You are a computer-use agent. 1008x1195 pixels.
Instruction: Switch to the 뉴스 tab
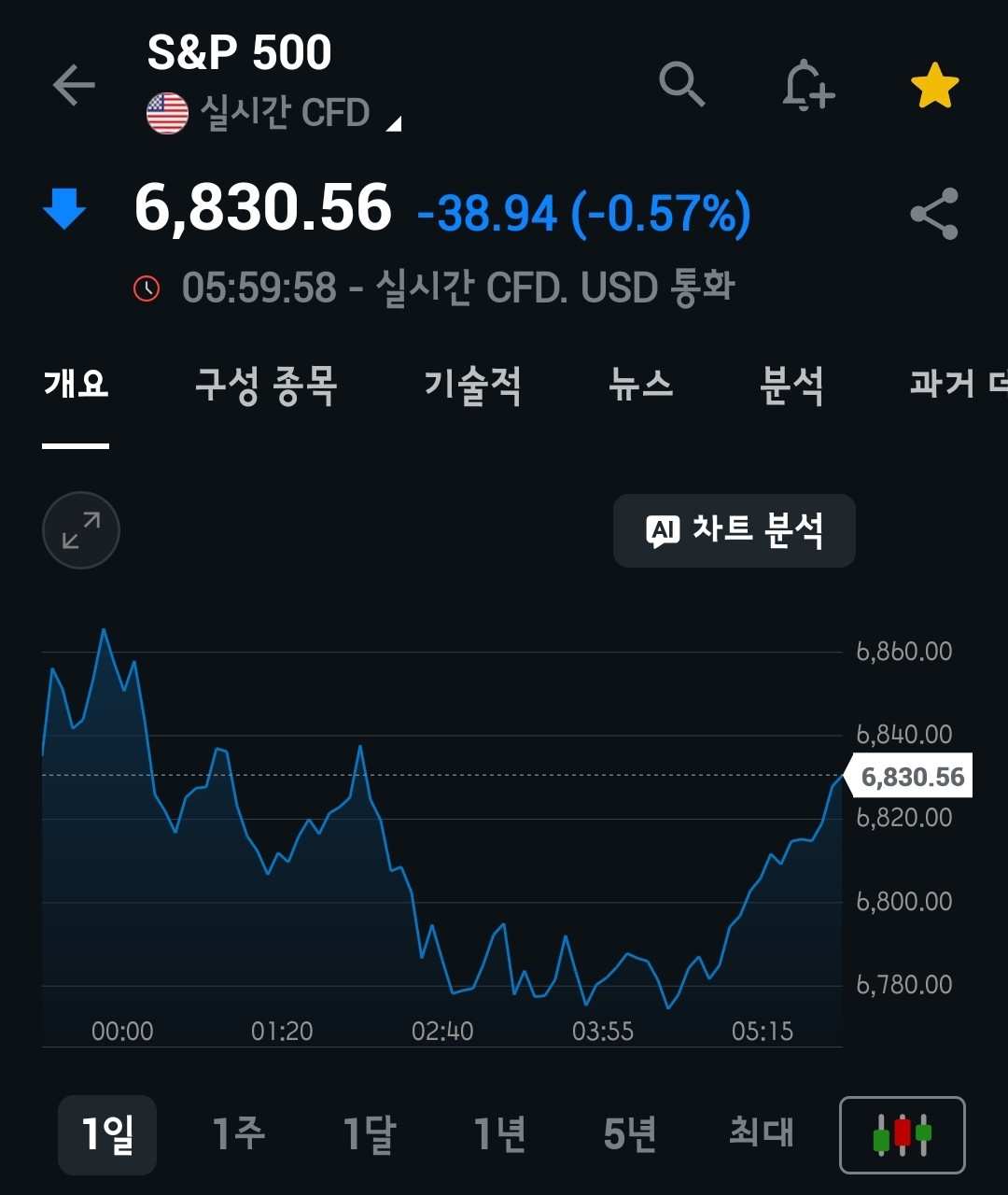point(640,385)
